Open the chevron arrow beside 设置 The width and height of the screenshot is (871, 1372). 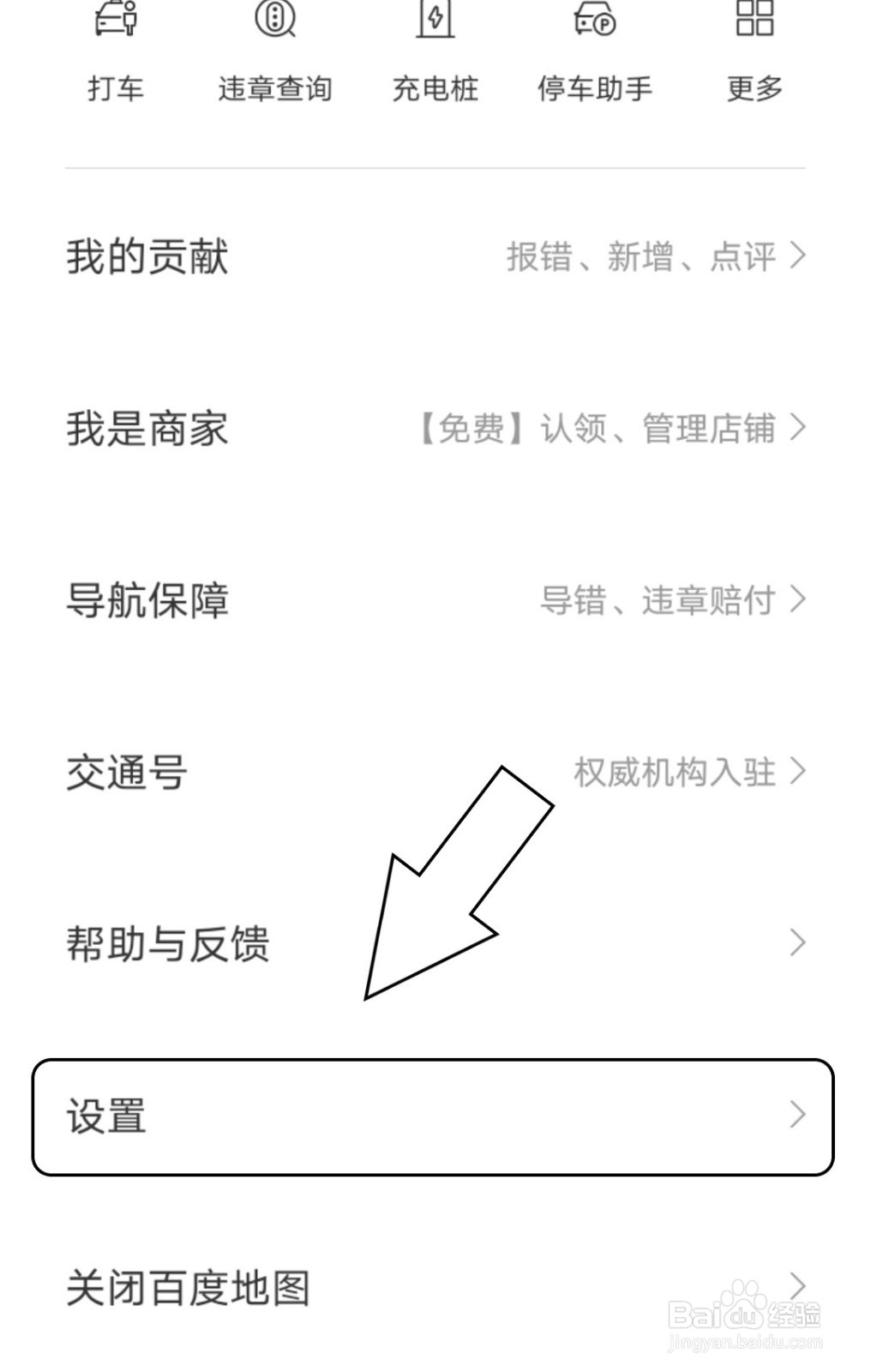pyautogui.click(x=796, y=1116)
